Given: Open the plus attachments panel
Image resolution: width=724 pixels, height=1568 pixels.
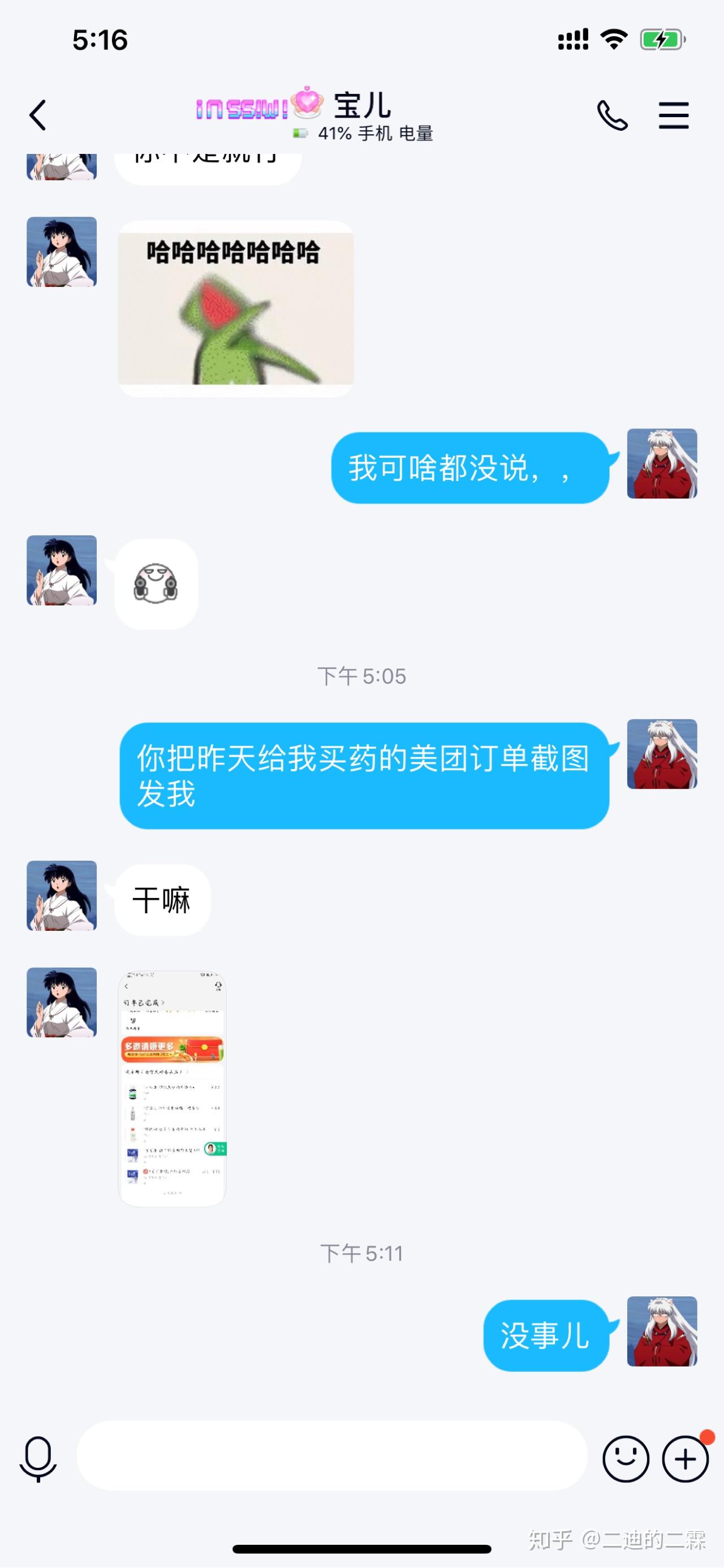Looking at the screenshot, I should (x=685, y=1458).
